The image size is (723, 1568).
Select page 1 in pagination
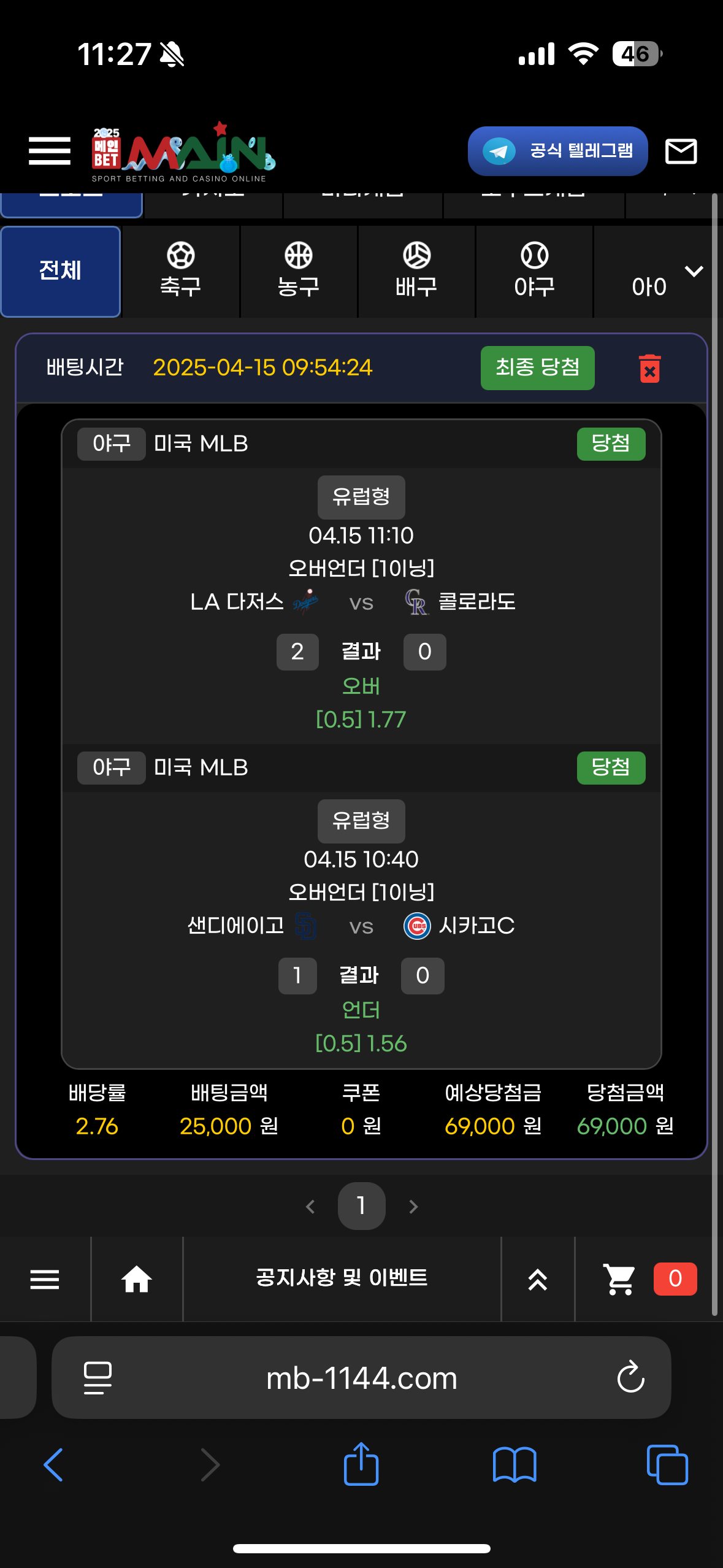(x=361, y=1206)
